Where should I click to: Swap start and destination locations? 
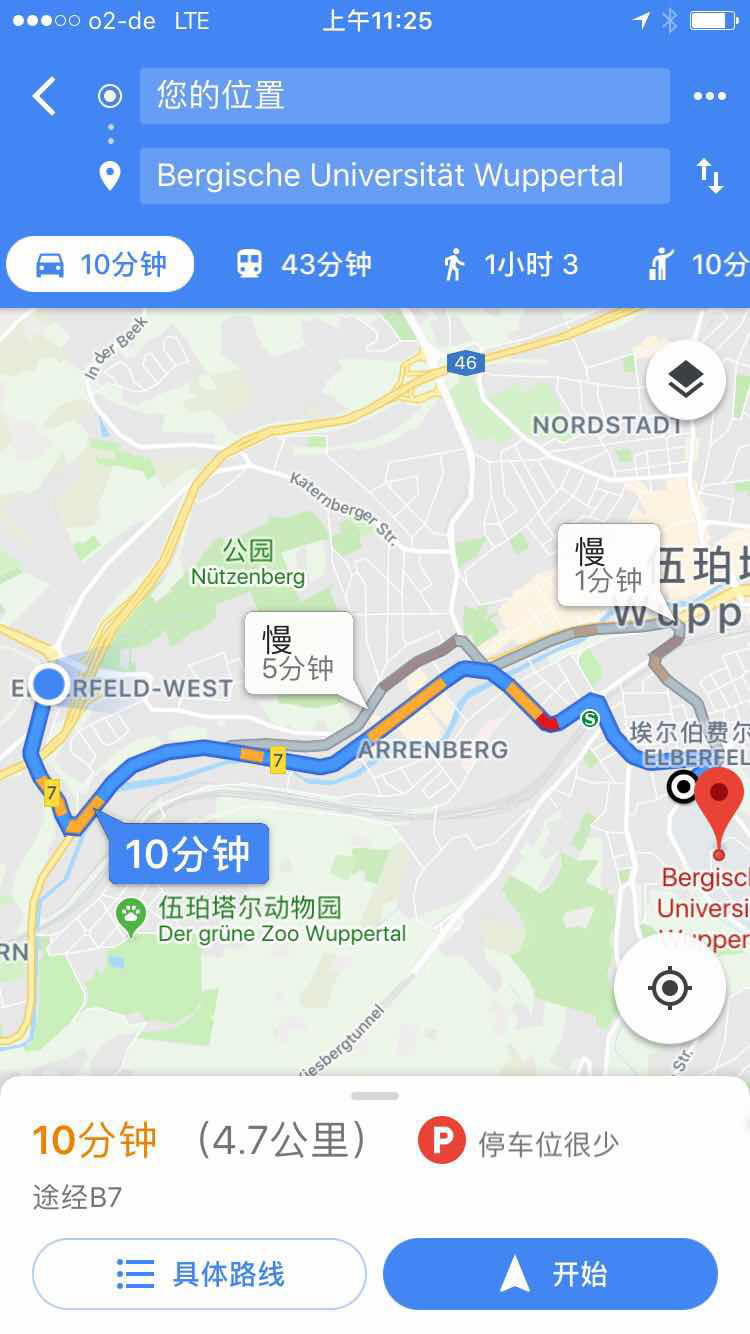[x=709, y=176]
